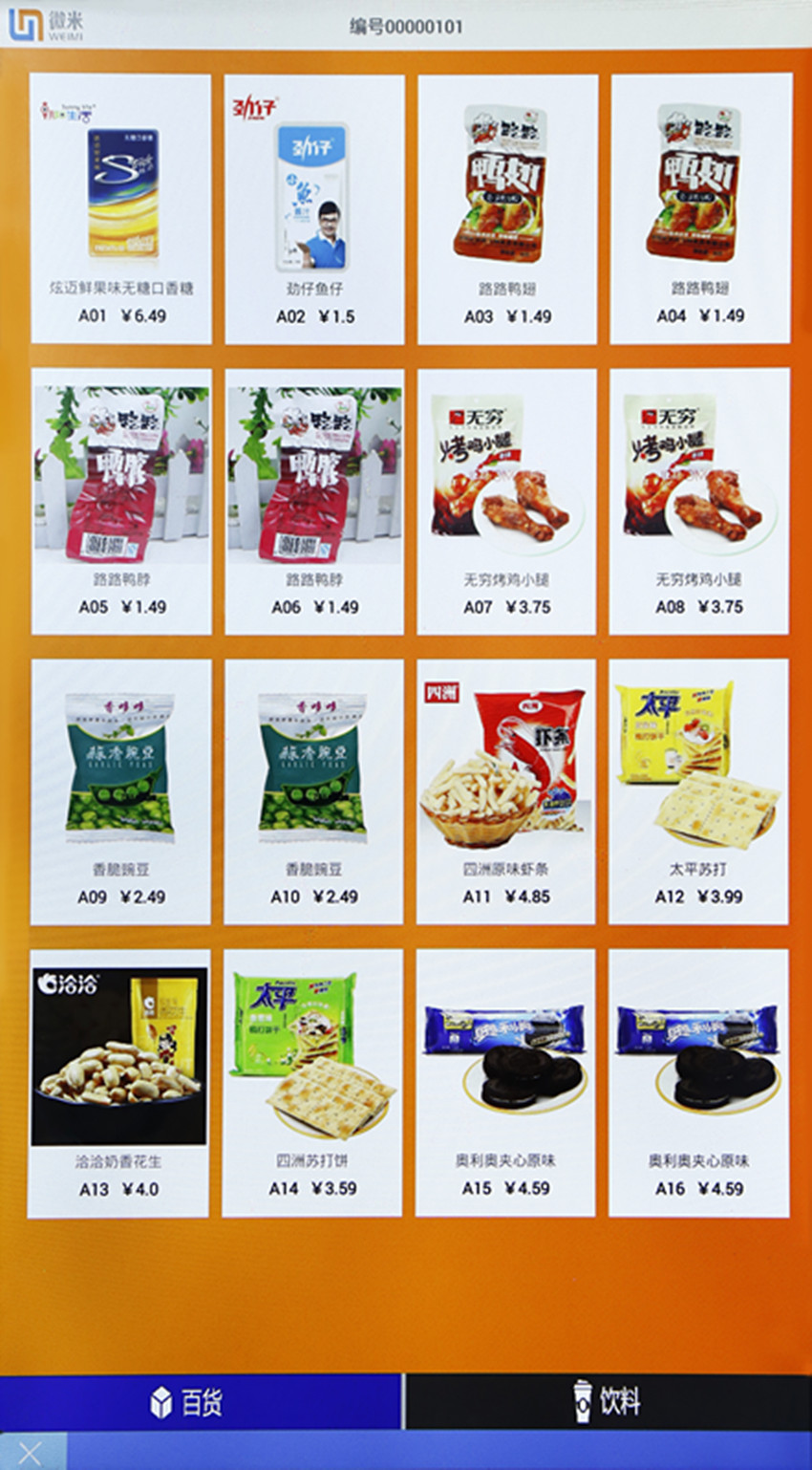This screenshot has height=1470, width=812.
Task: Open 四洲苏打饼 item A14
Action: click(312, 1082)
